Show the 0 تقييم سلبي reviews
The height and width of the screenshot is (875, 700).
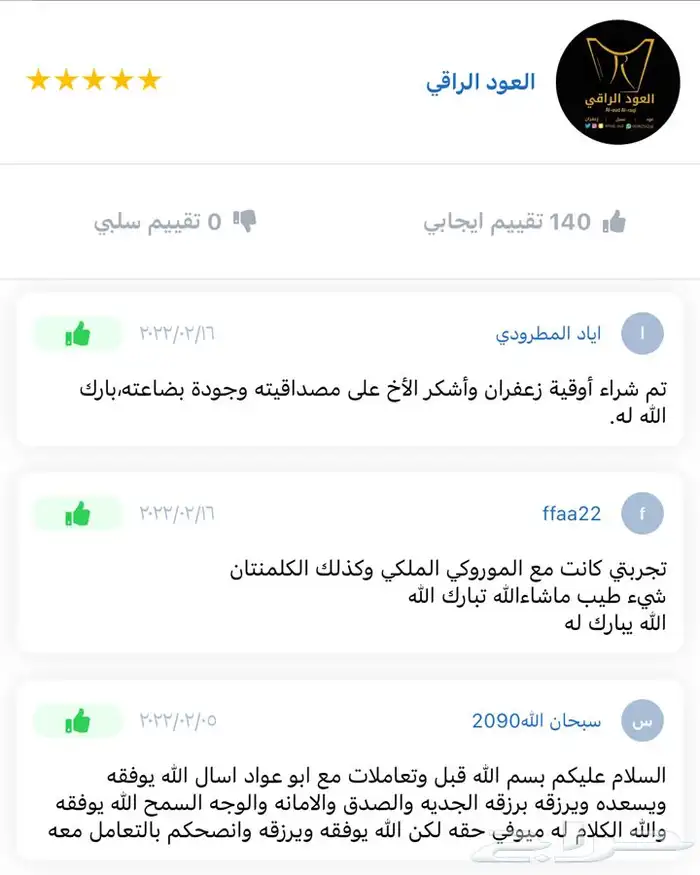click(x=175, y=222)
